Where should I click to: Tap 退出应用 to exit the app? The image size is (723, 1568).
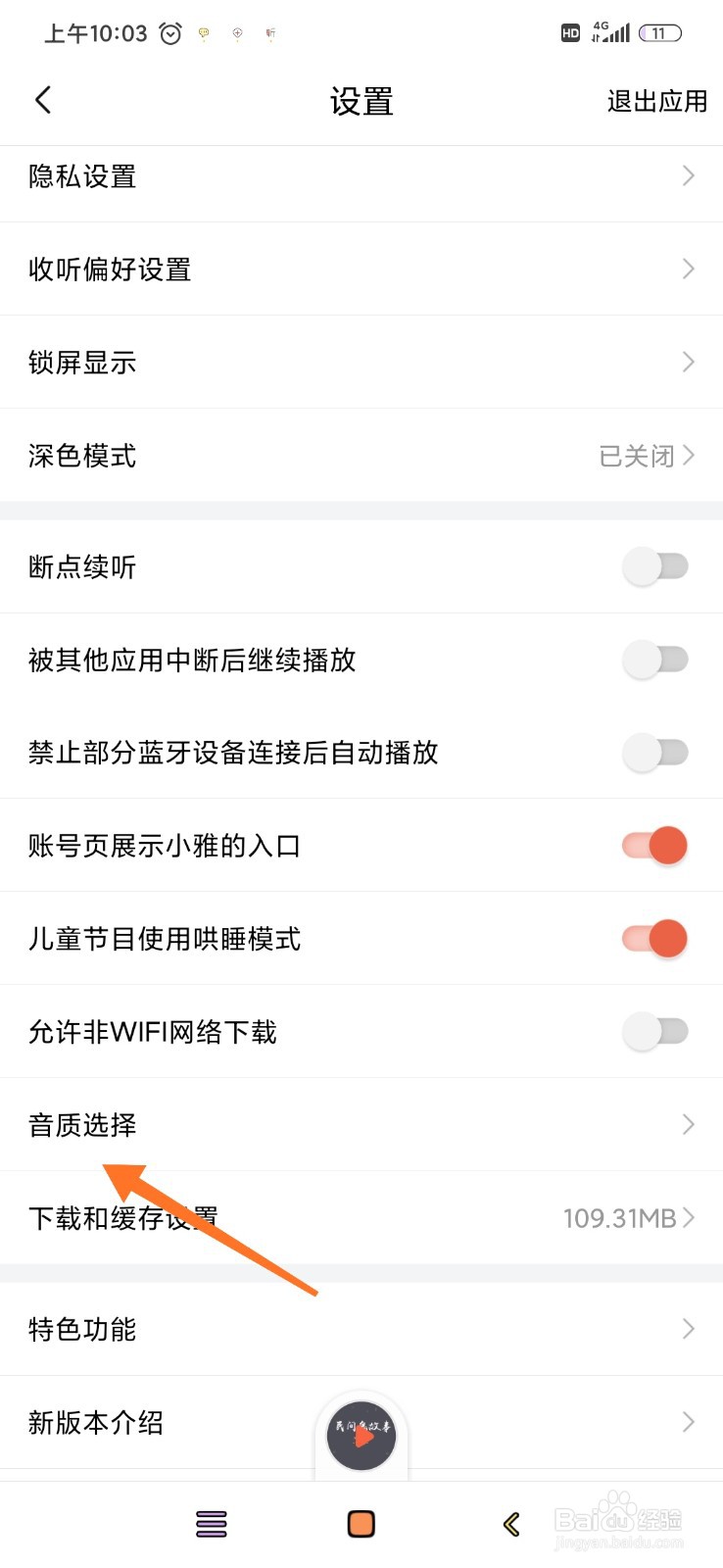[x=656, y=100]
